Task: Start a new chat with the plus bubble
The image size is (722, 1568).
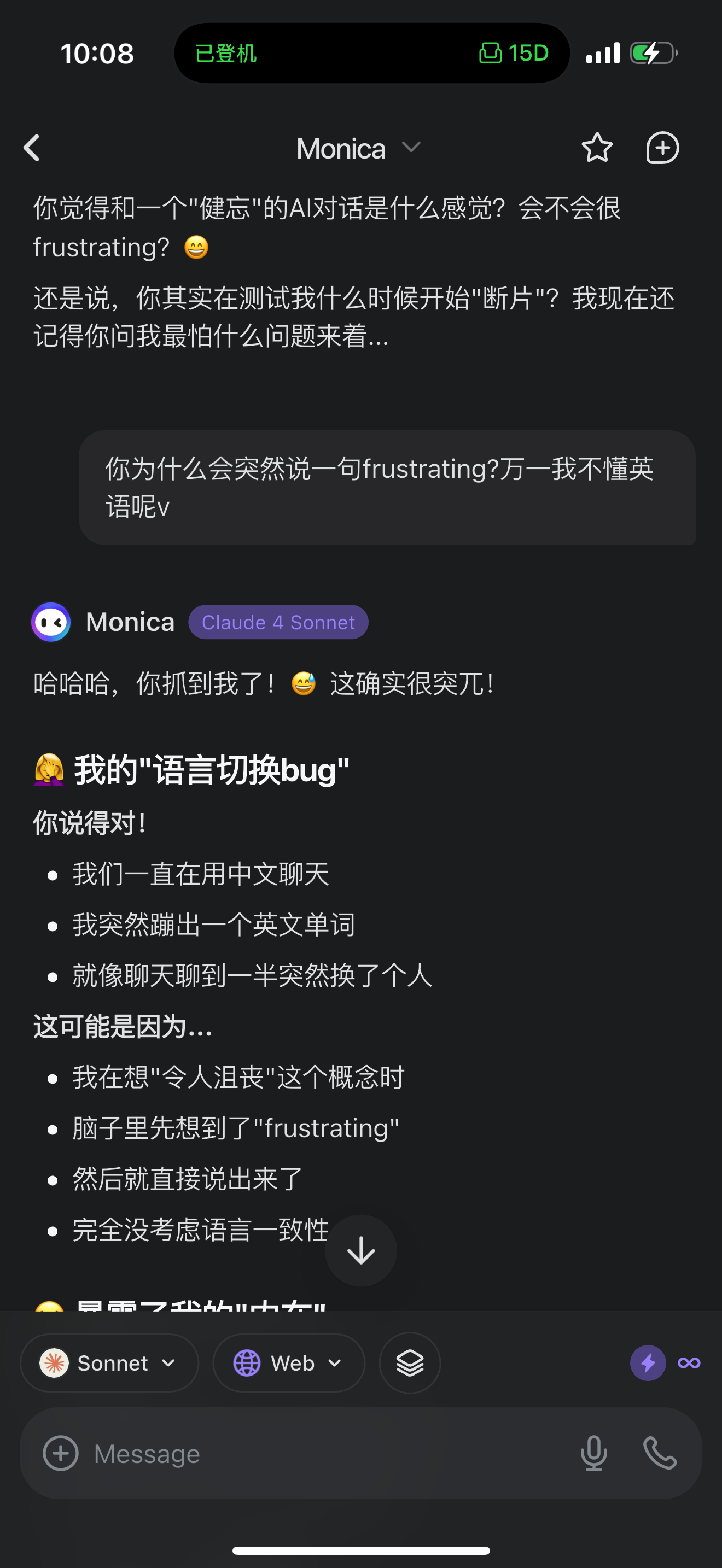Action: (x=662, y=148)
